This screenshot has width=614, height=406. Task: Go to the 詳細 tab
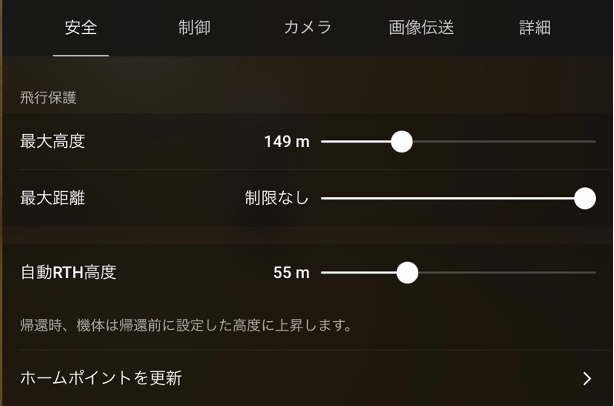pyautogui.click(x=535, y=28)
